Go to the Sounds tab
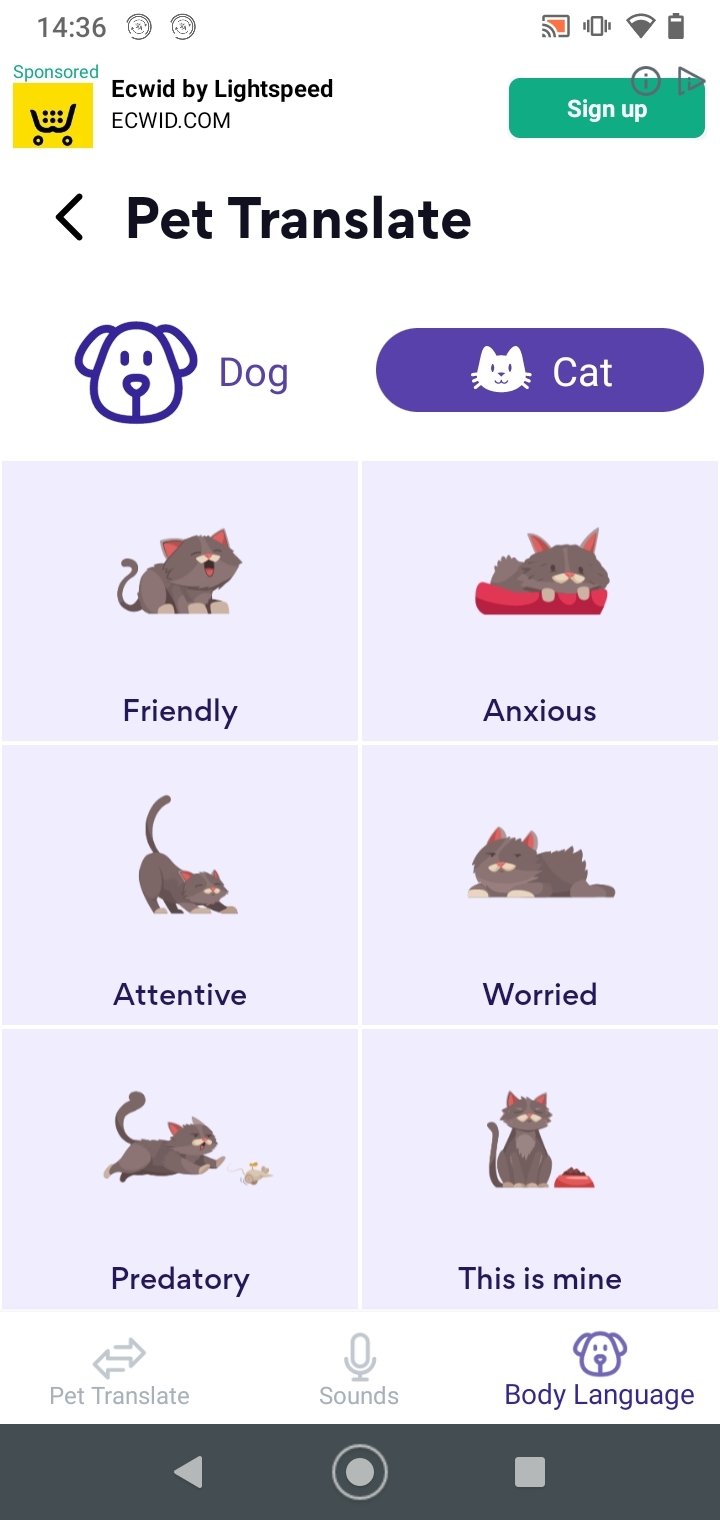Image resolution: width=720 pixels, height=1520 pixels. pyautogui.click(x=359, y=1372)
